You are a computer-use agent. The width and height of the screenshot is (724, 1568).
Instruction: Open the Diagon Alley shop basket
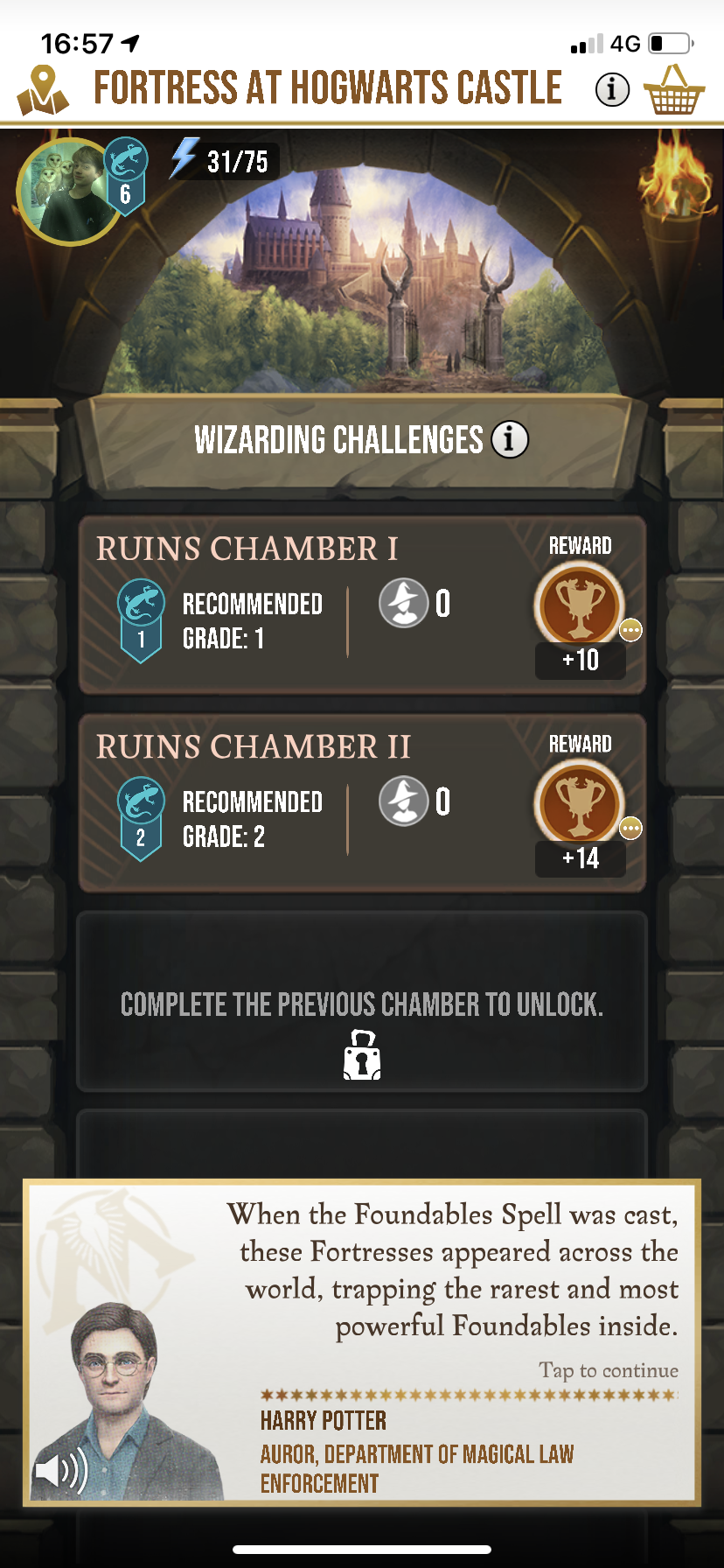(x=673, y=90)
